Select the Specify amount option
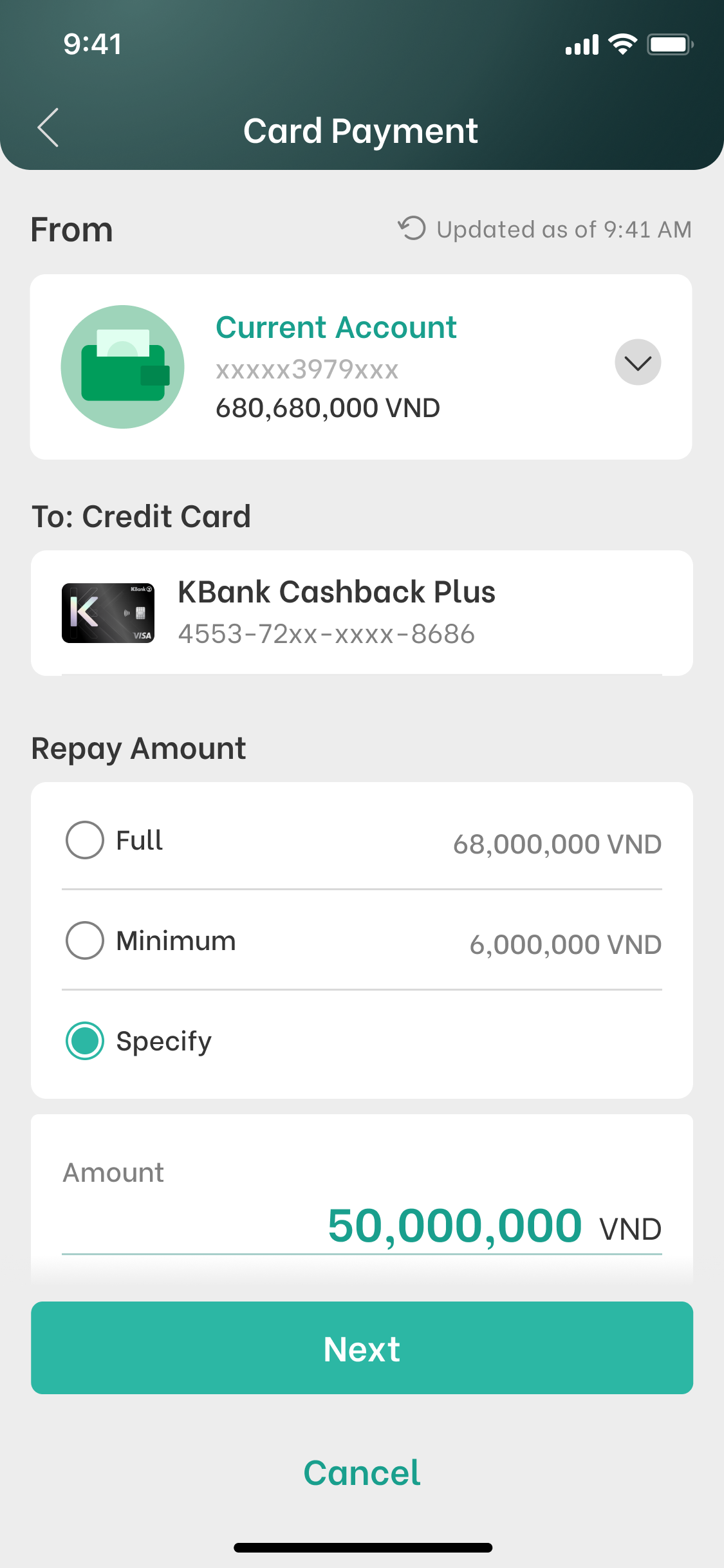Viewport: 724px width, 1568px height. pos(85,1041)
